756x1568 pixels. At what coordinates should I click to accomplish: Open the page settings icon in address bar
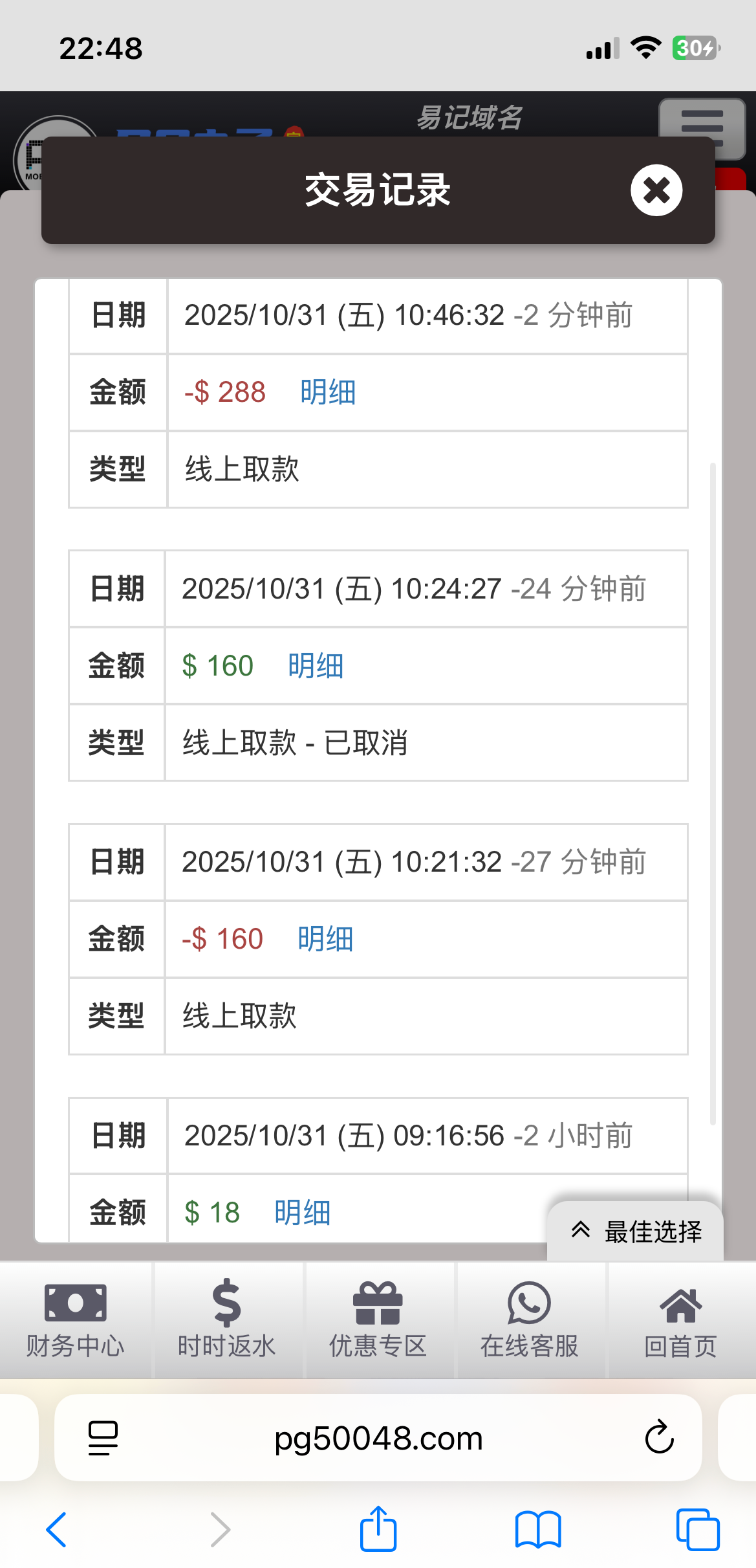tap(103, 1438)
